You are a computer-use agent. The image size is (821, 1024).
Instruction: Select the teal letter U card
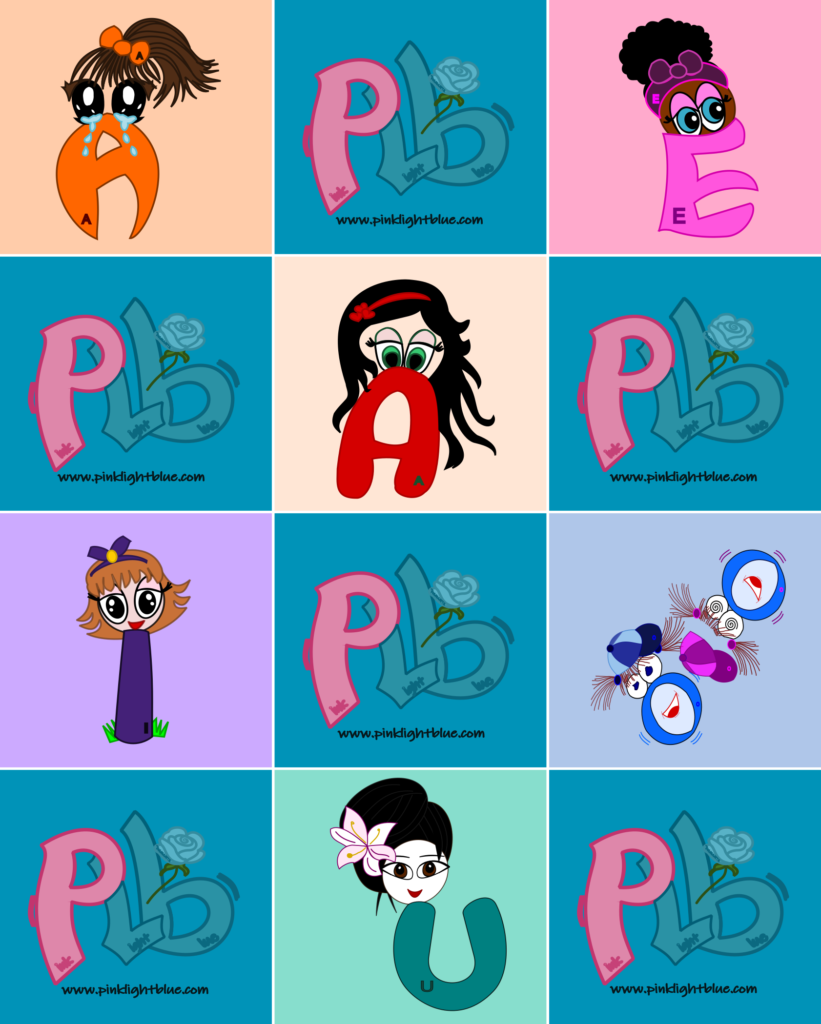[x=410, y=896]
